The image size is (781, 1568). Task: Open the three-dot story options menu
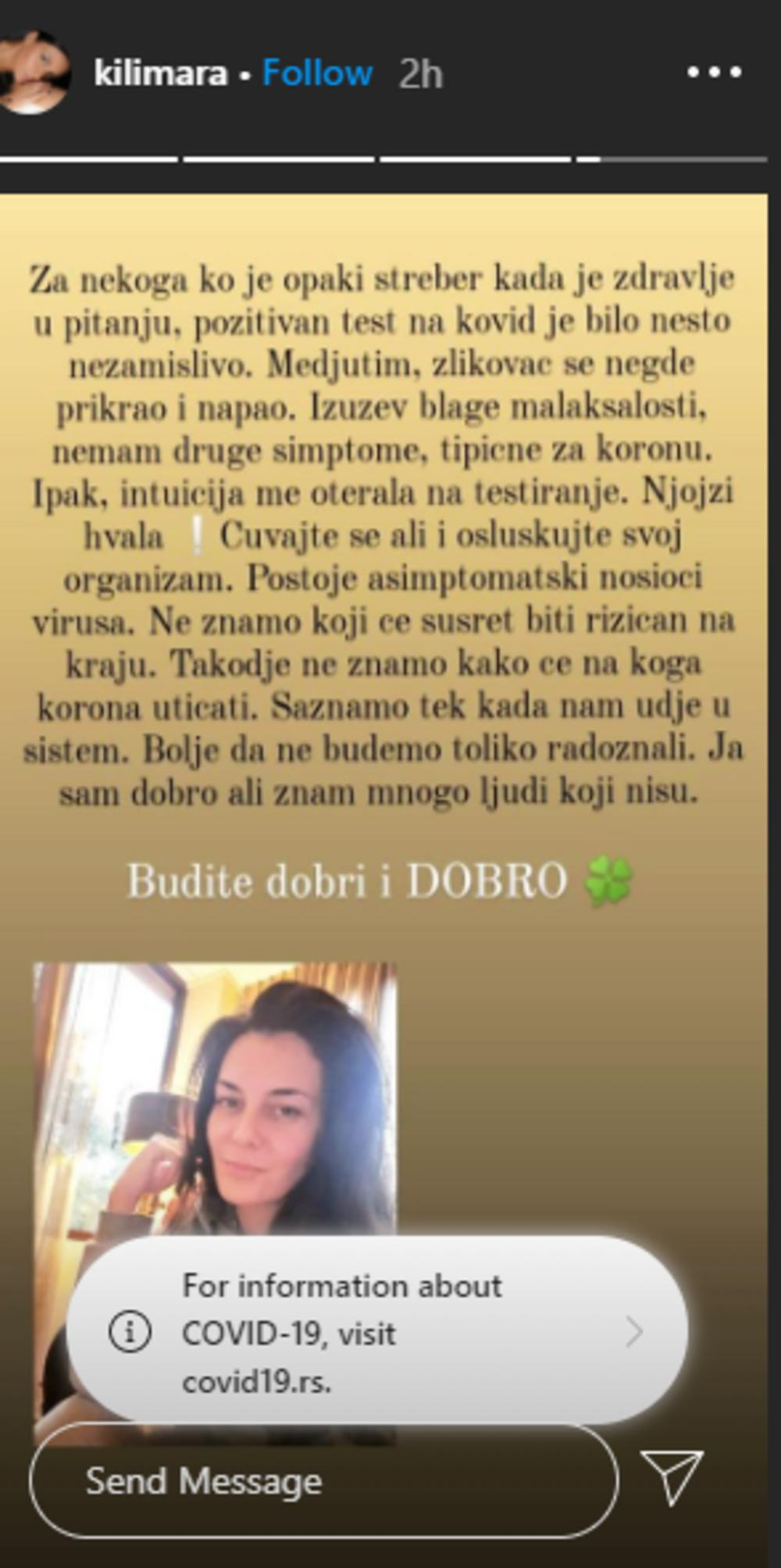click(714, 73)
